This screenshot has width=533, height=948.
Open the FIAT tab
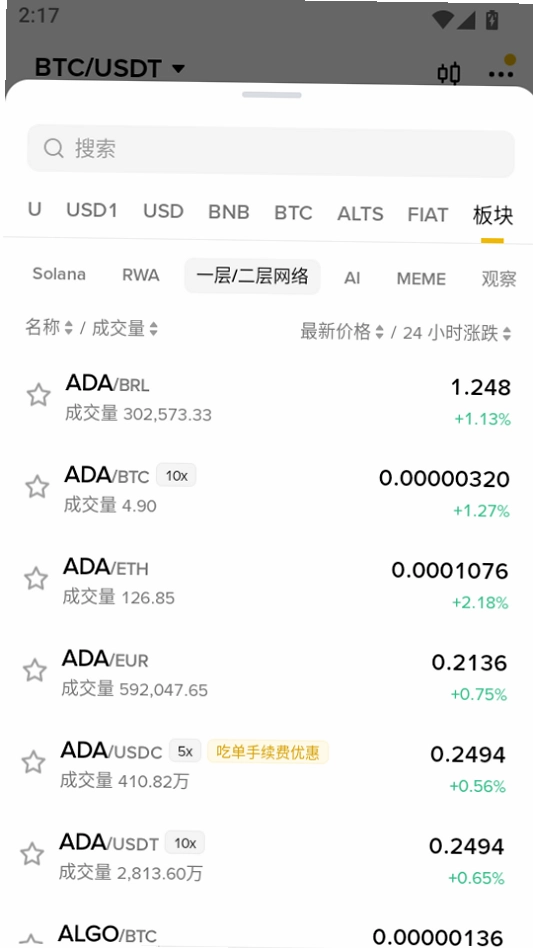click(x=428, y=215)
